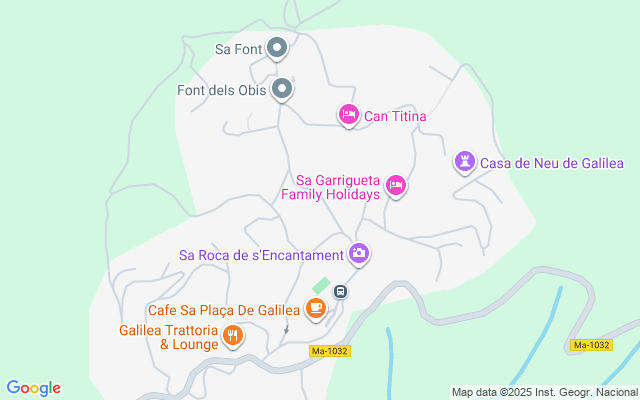The width and height of the screenshot is (640, 400).
Task: Tap Casa de Neu de Galilea marker
Action: pyautogui.click(x=465, y=160)
